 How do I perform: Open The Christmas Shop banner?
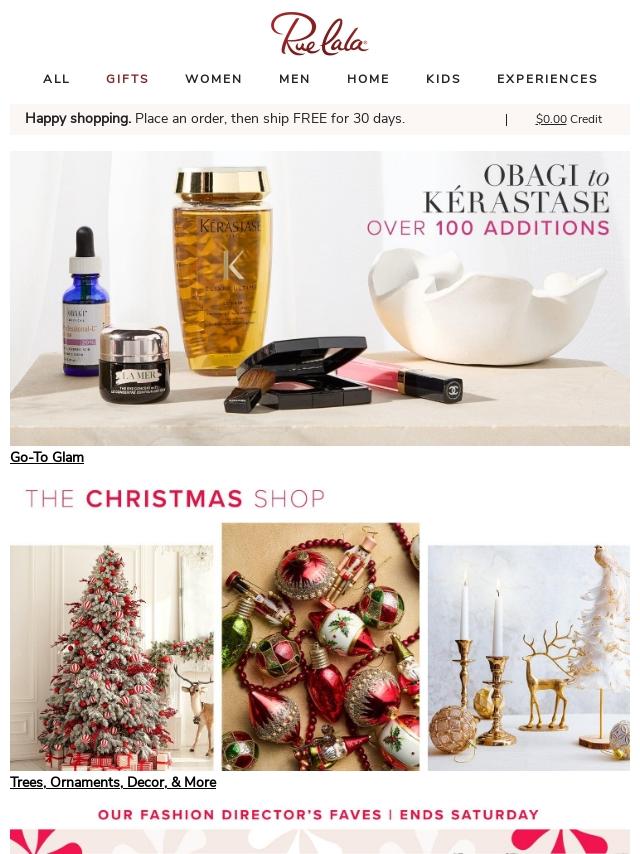[x=320, y=630]
